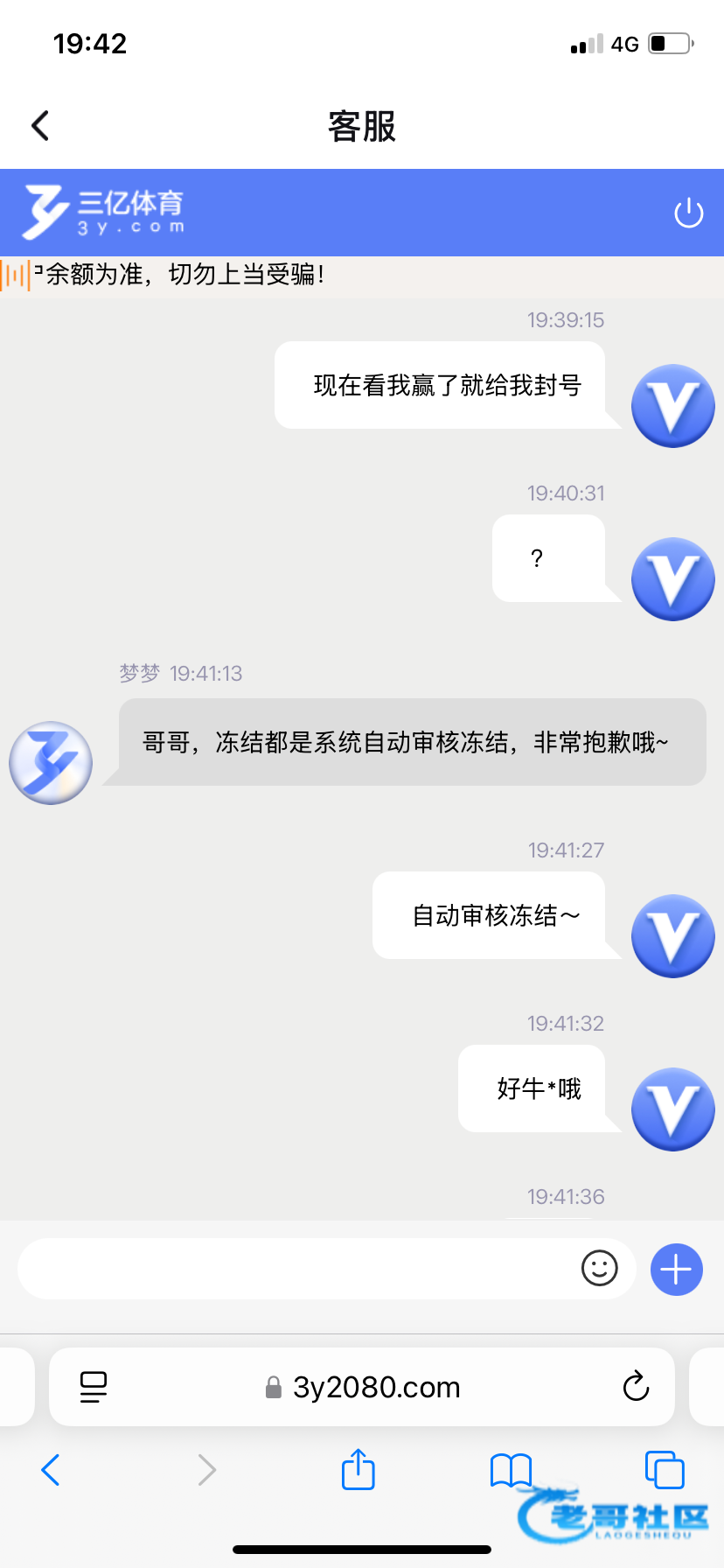Open Safari page settings menu icon
The image size is (724, 1568).
(x=93, y=1387)
